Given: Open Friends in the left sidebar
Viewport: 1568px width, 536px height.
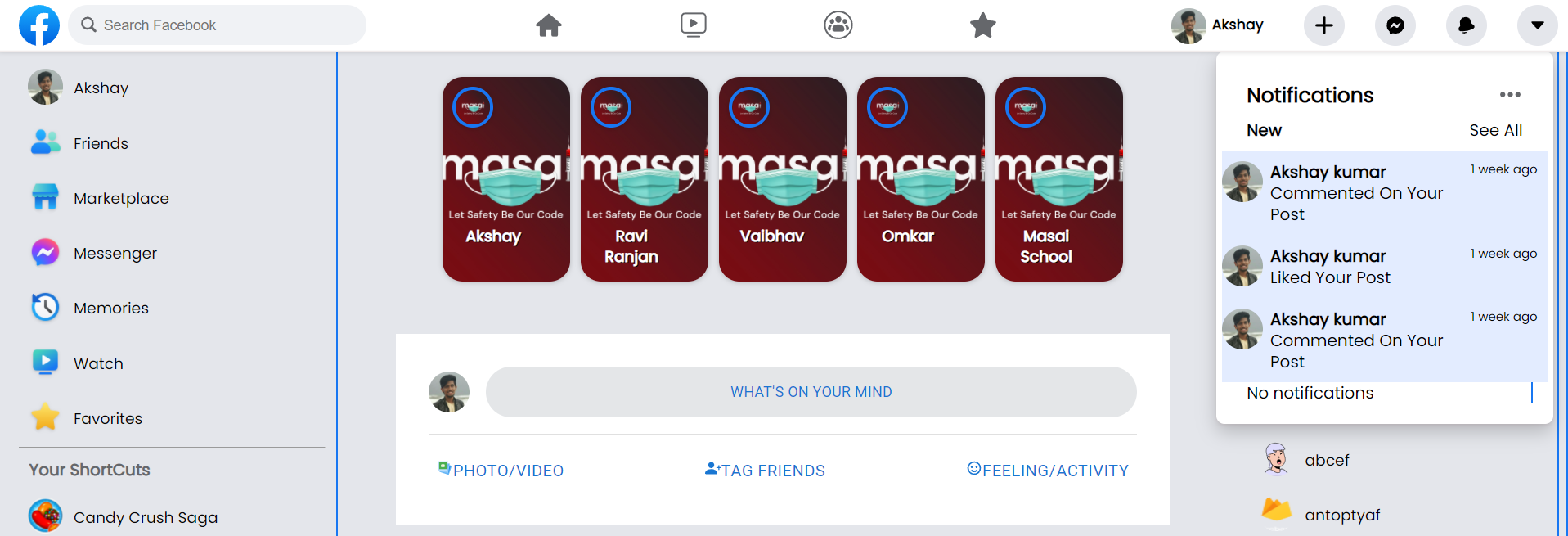Looking at the screenshot, I should click(x=101, y=143).
